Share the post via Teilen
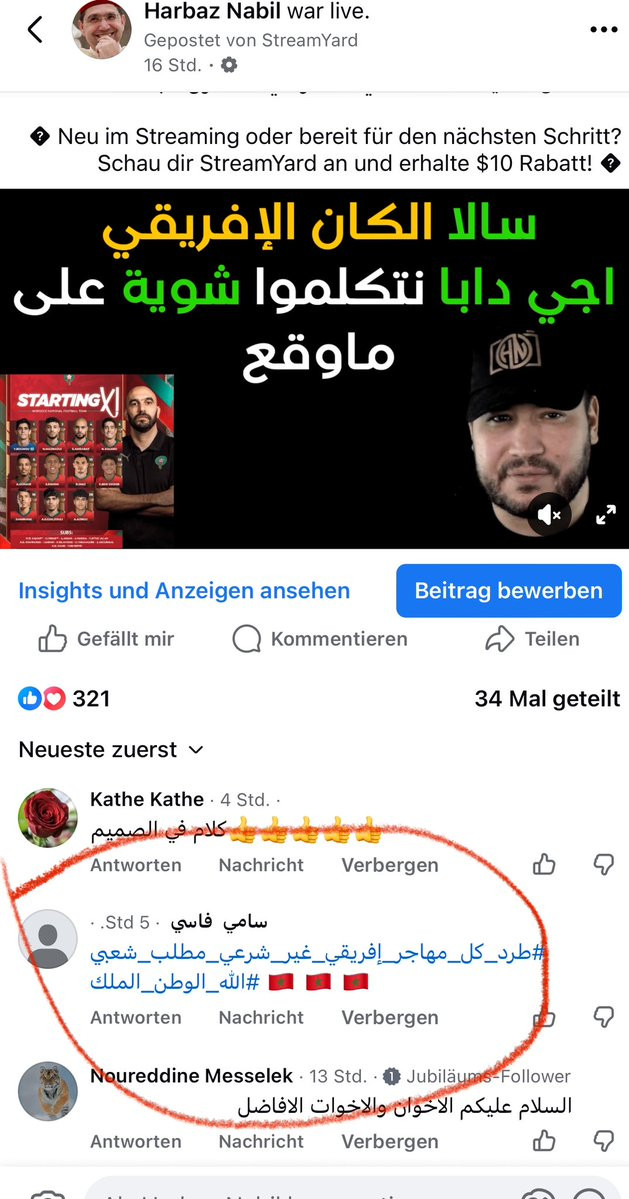Image resolution: width=629 pixels, height=1199 pixels. point(533,638)
